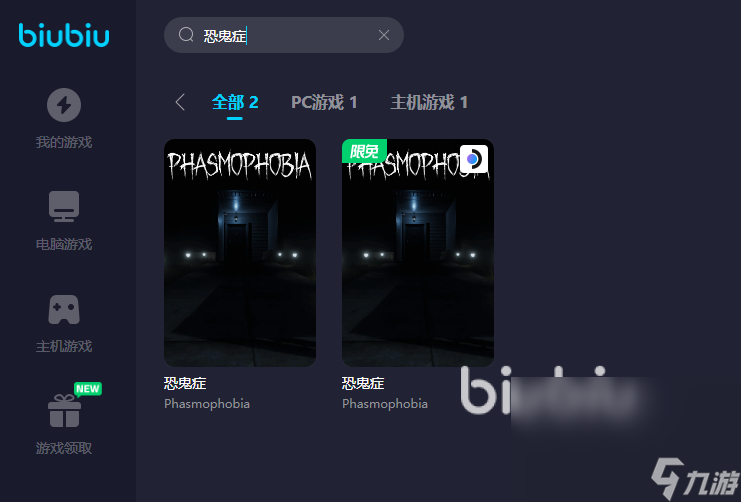Switch to the PC游戏 1 tab
The width and height of the screenshot is (741, 502).
[324, 102]
